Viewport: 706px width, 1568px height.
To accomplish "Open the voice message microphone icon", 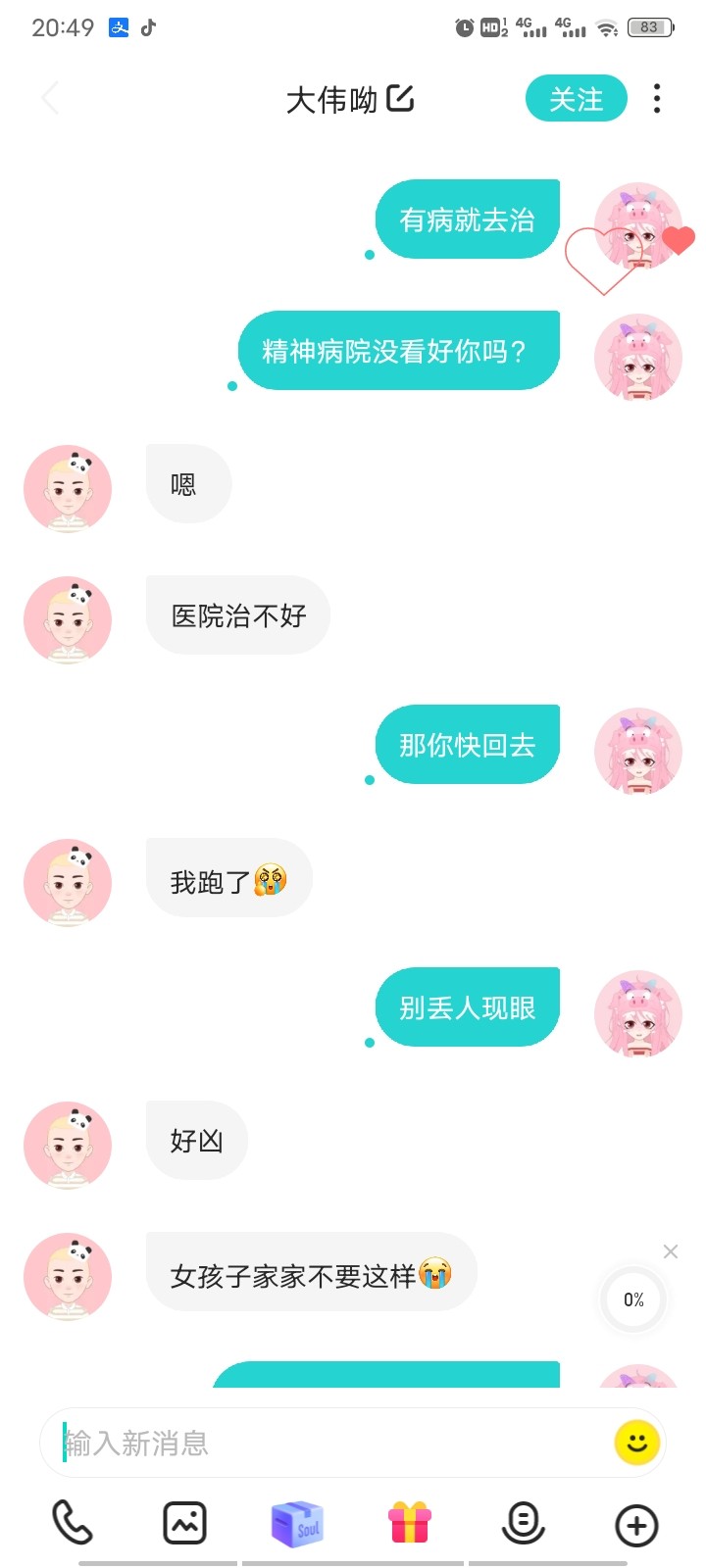I will click(x=523, y=1523).
